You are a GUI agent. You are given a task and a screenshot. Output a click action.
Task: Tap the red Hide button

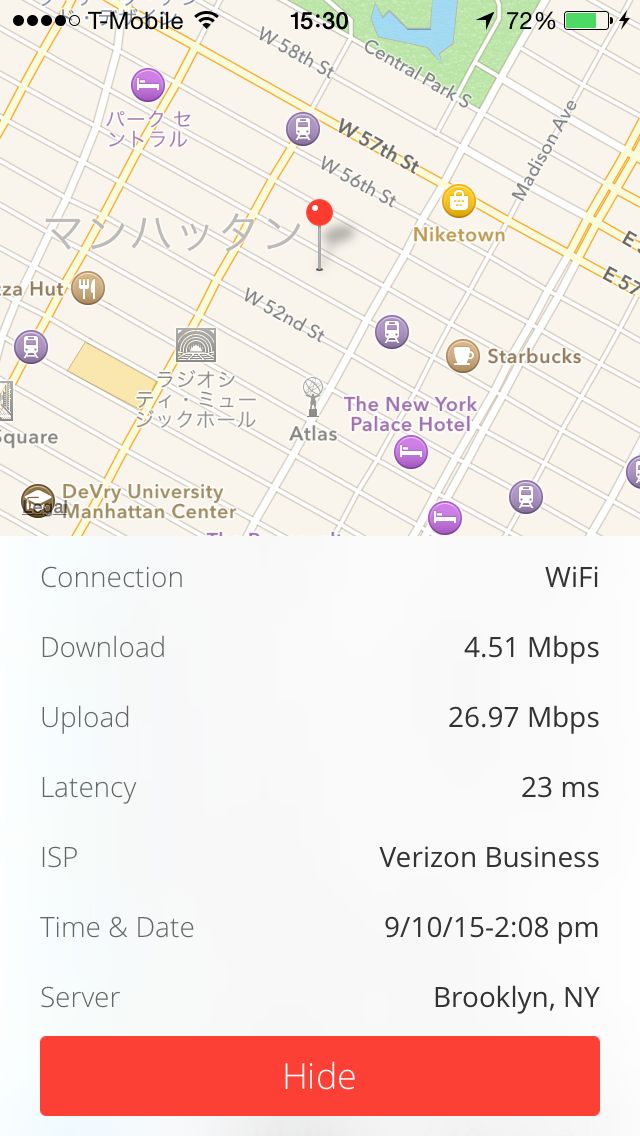click(x=320, y=1076)
